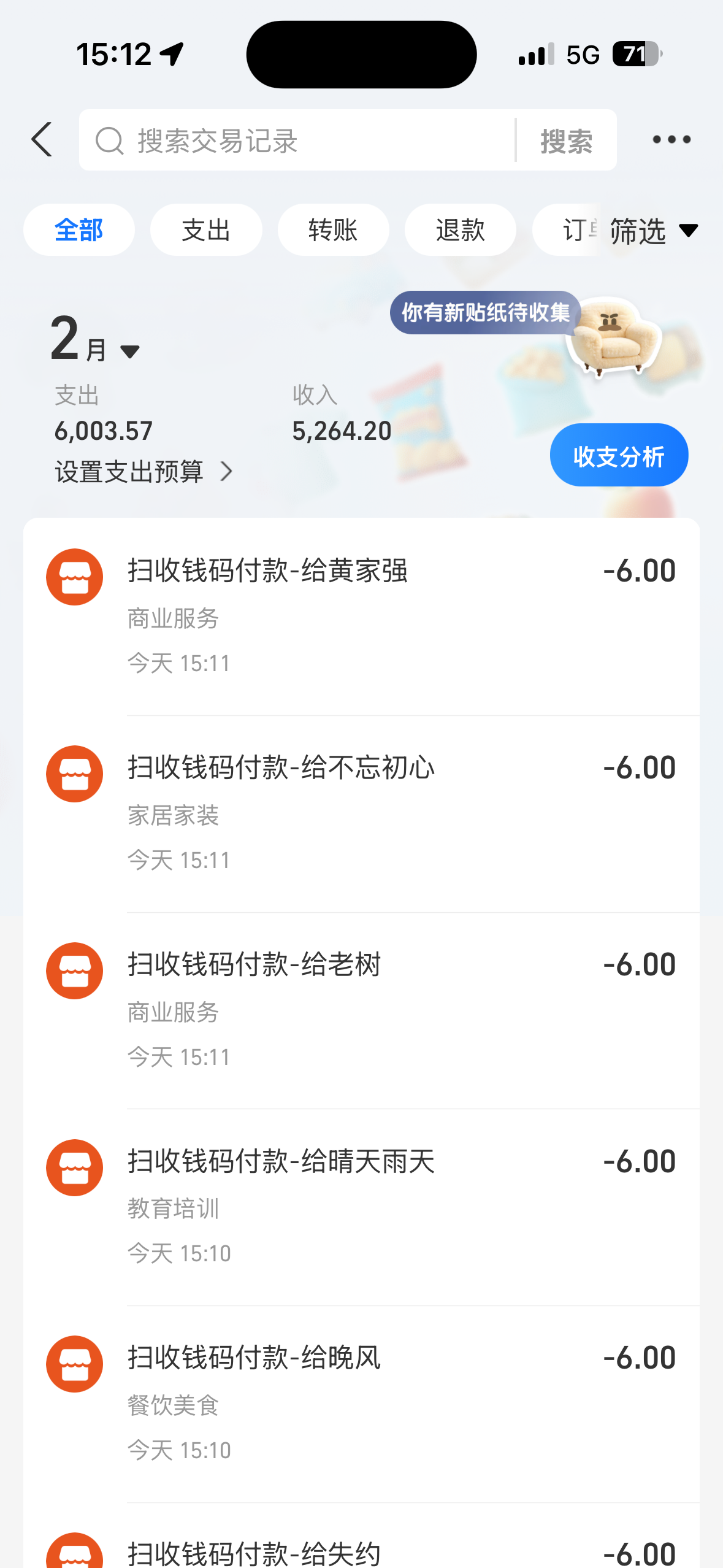Switch to the 支出 tab
Viewport: 723px width, 1568px height.
point(206,230)
